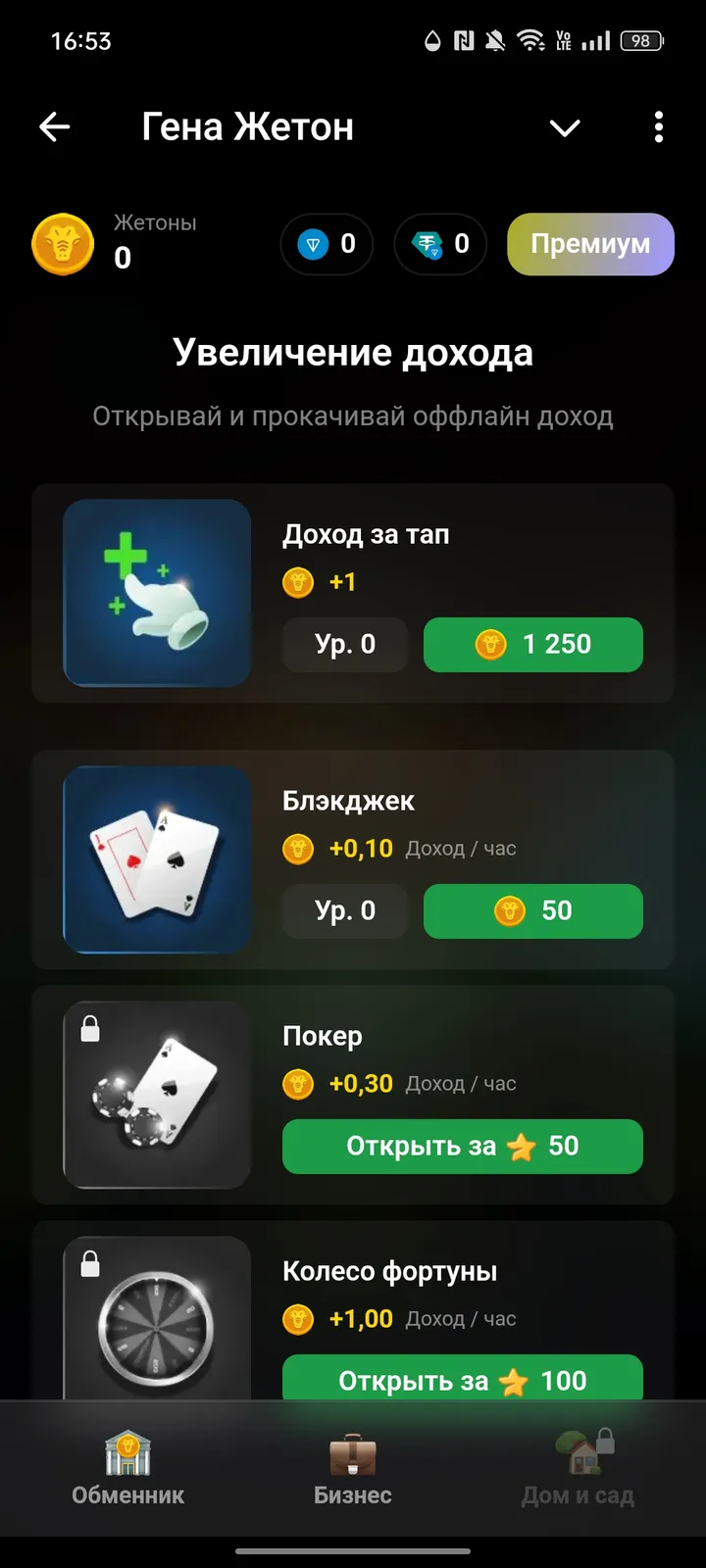Open the three-dot overflow menu
This screenshot has height=1568, width=706.
(658, 127)
